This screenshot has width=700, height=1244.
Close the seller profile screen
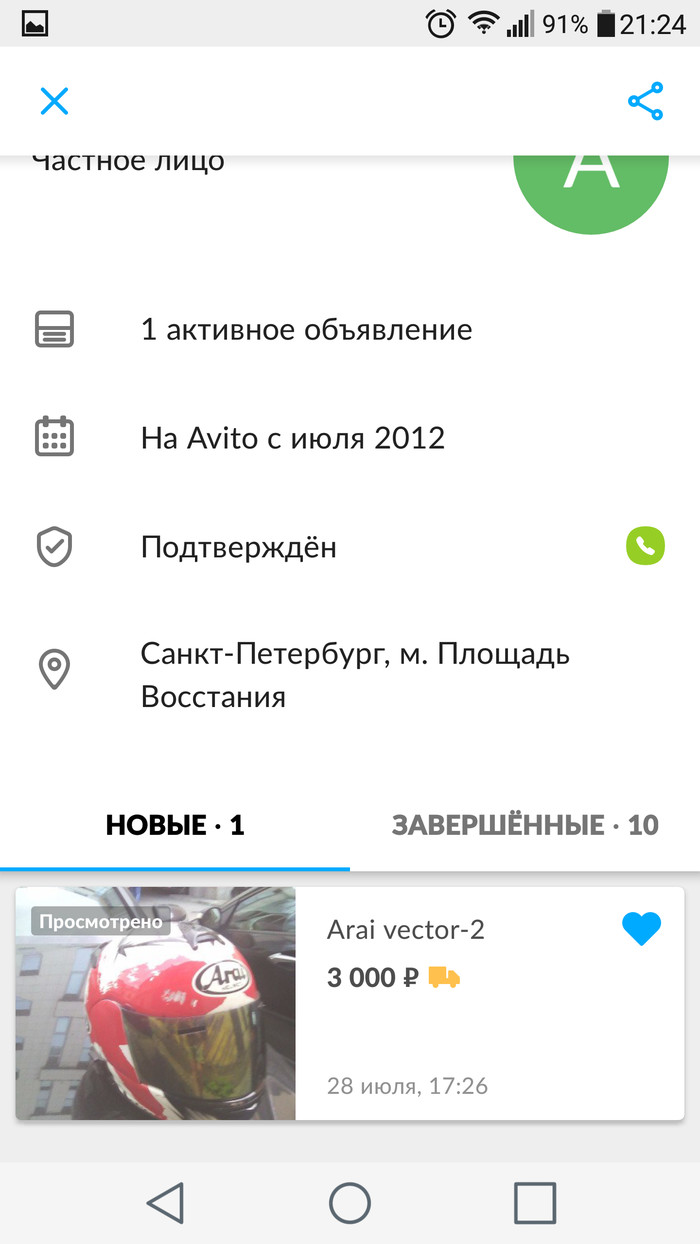(54, 101)
